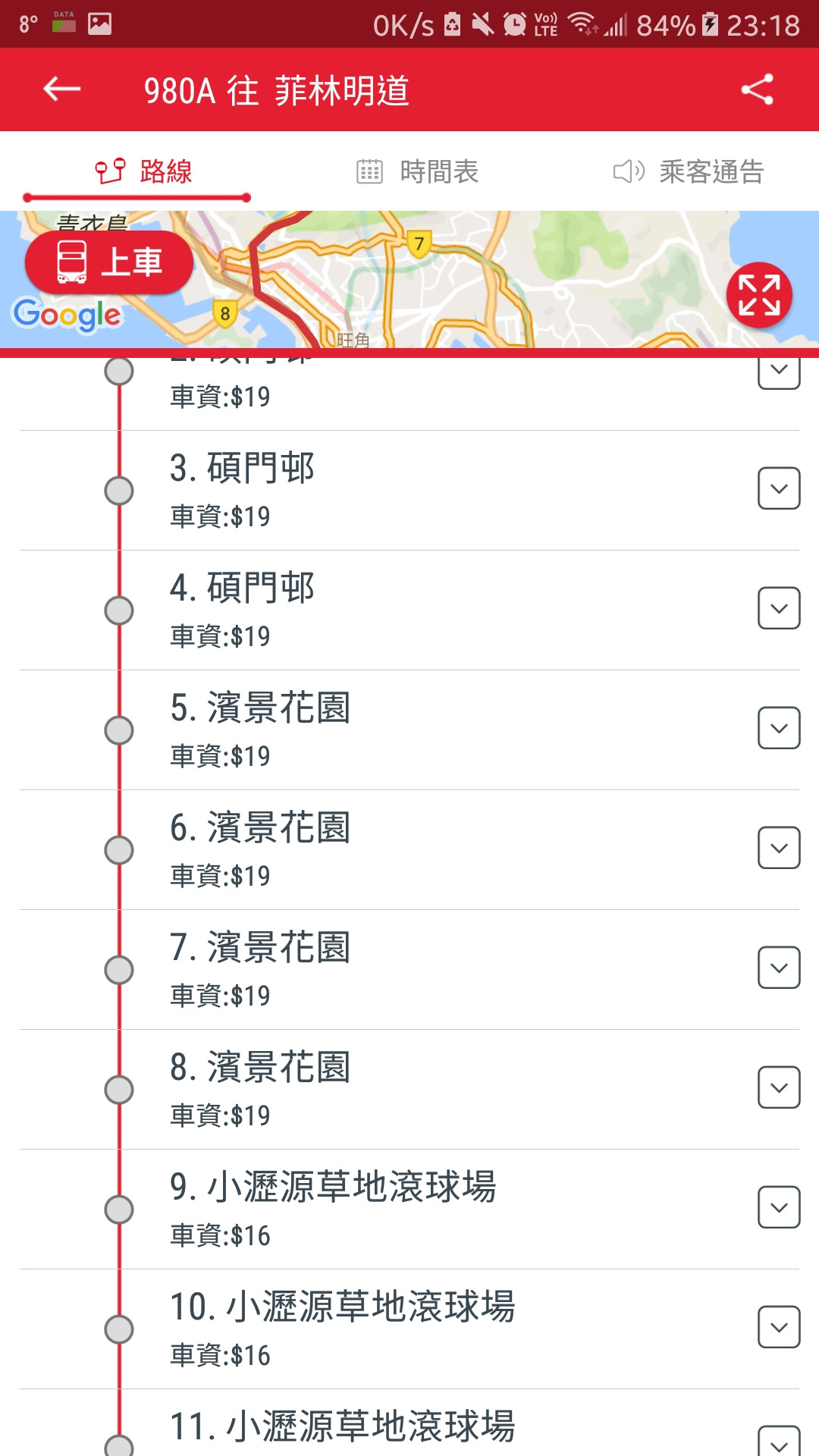Expand stop 4. 碩門邨 details
Viewport: 819px width, 1456px height.
pyautogui.click(x=779, y=608)
